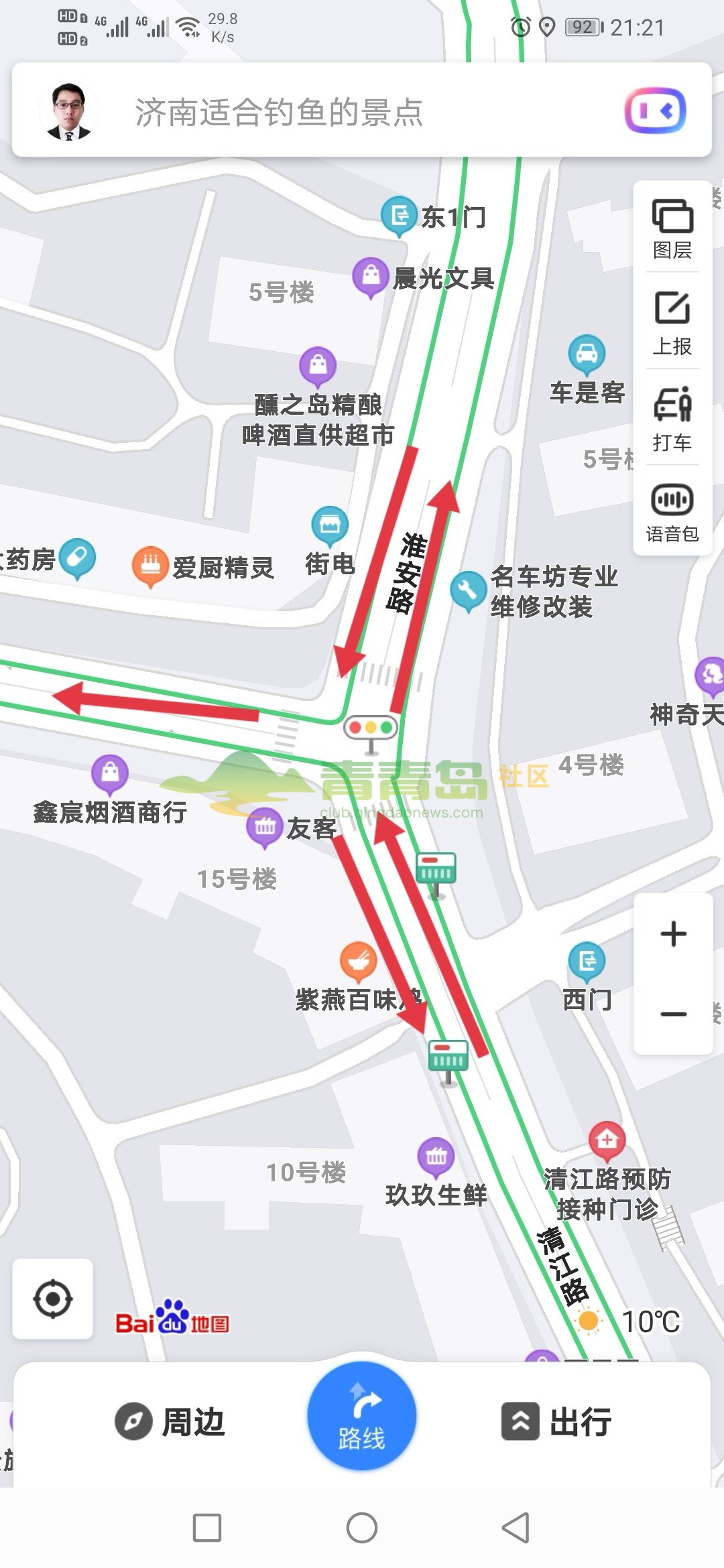724x1568 pixels.
Task: Select the 清江路预防接种门诊 marker
Action: coord(607,1139)
